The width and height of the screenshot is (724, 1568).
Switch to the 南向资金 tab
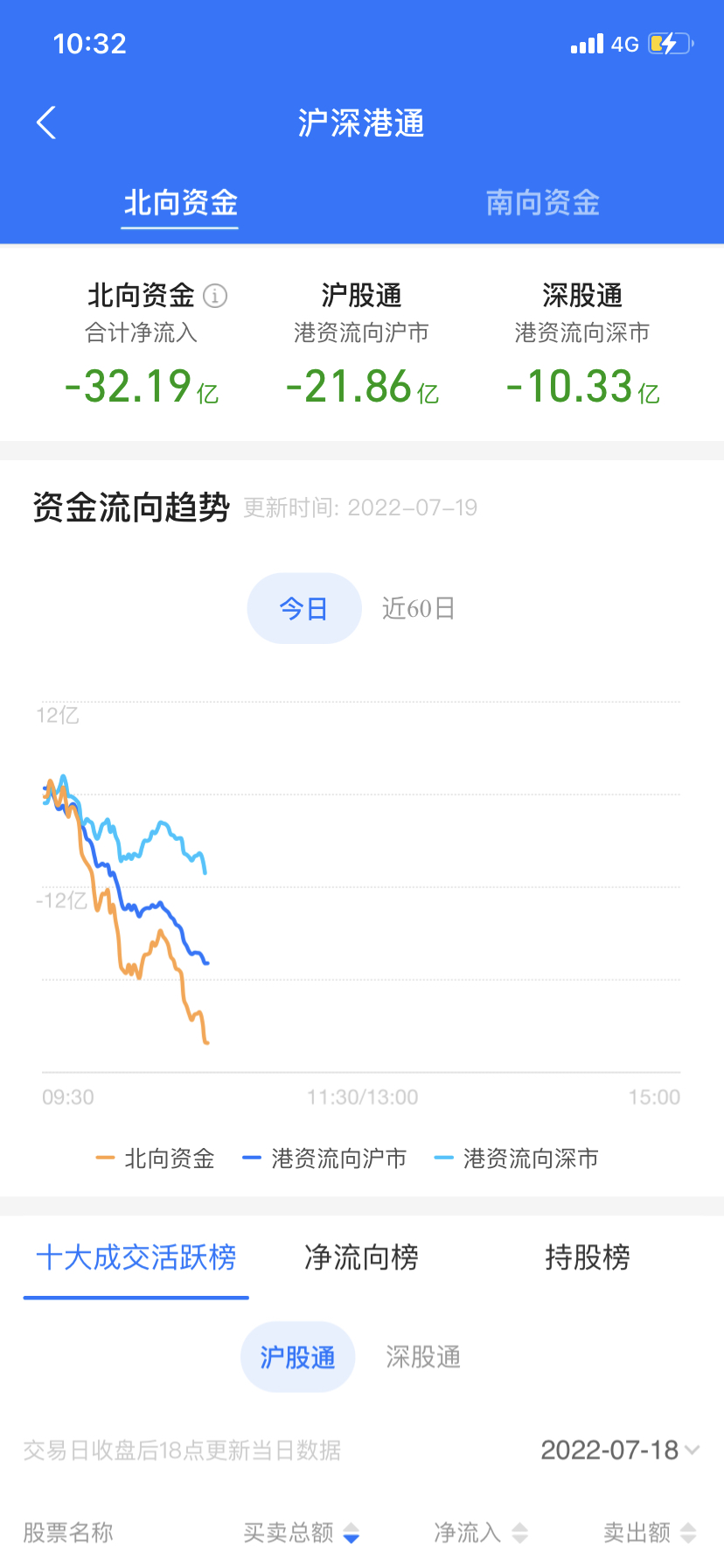542,203
